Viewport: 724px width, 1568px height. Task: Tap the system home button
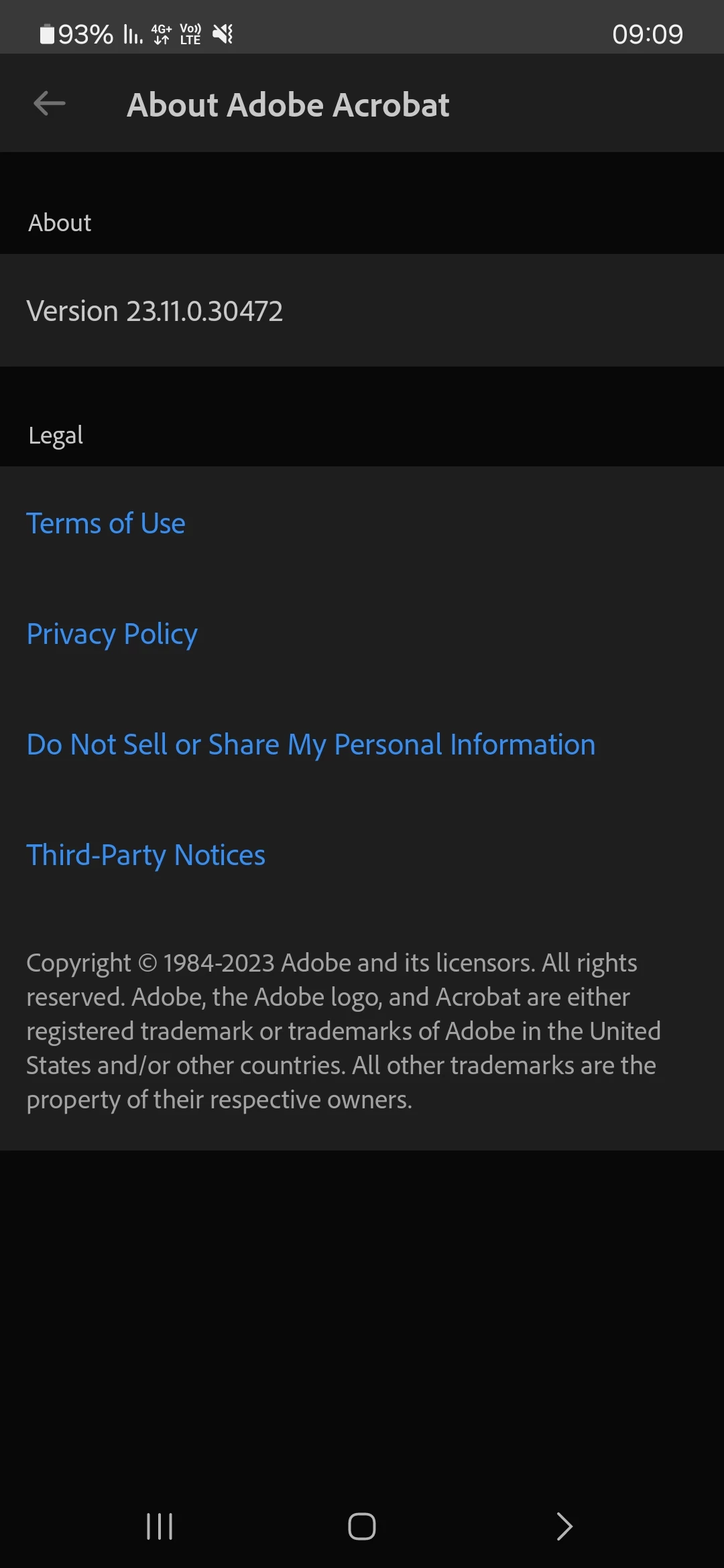coord(361,1526)
